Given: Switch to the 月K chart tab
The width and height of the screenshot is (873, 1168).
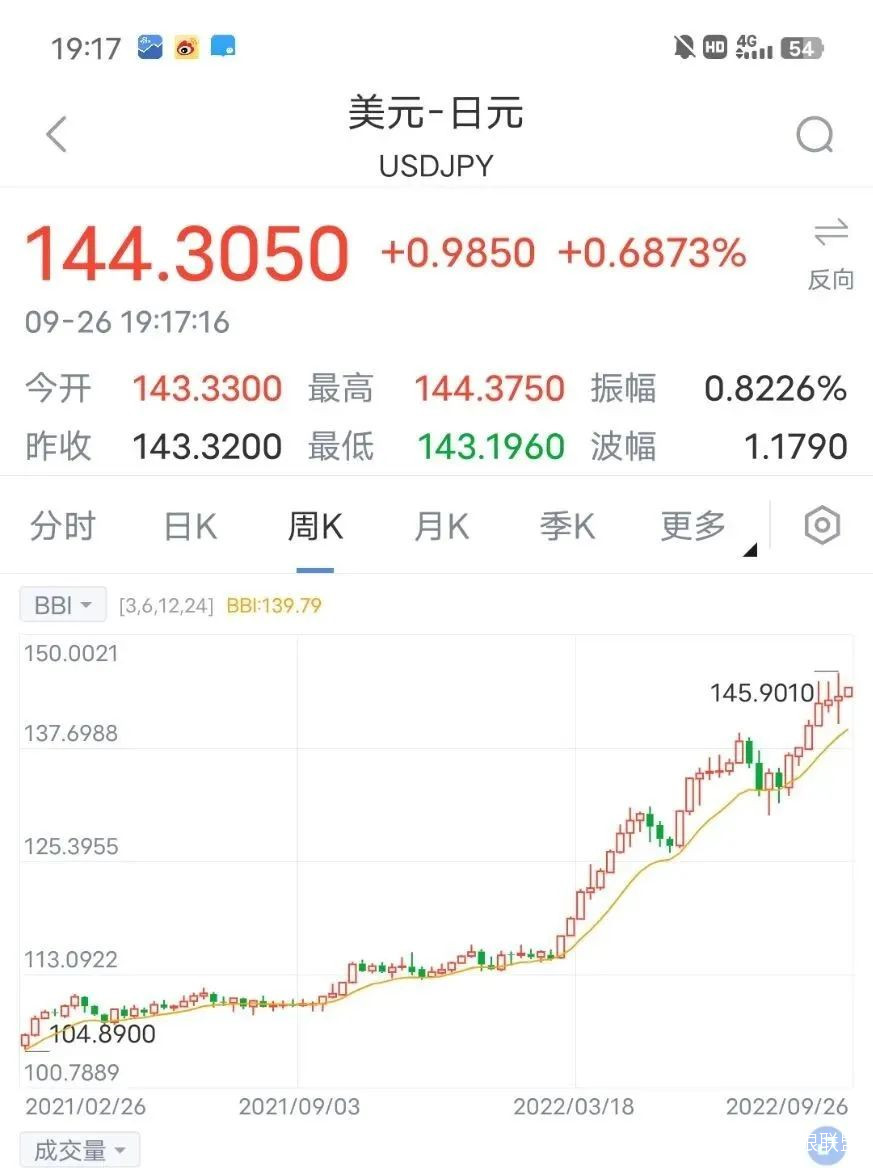Looking at the screenshot, I should click(x=442, y=526).
